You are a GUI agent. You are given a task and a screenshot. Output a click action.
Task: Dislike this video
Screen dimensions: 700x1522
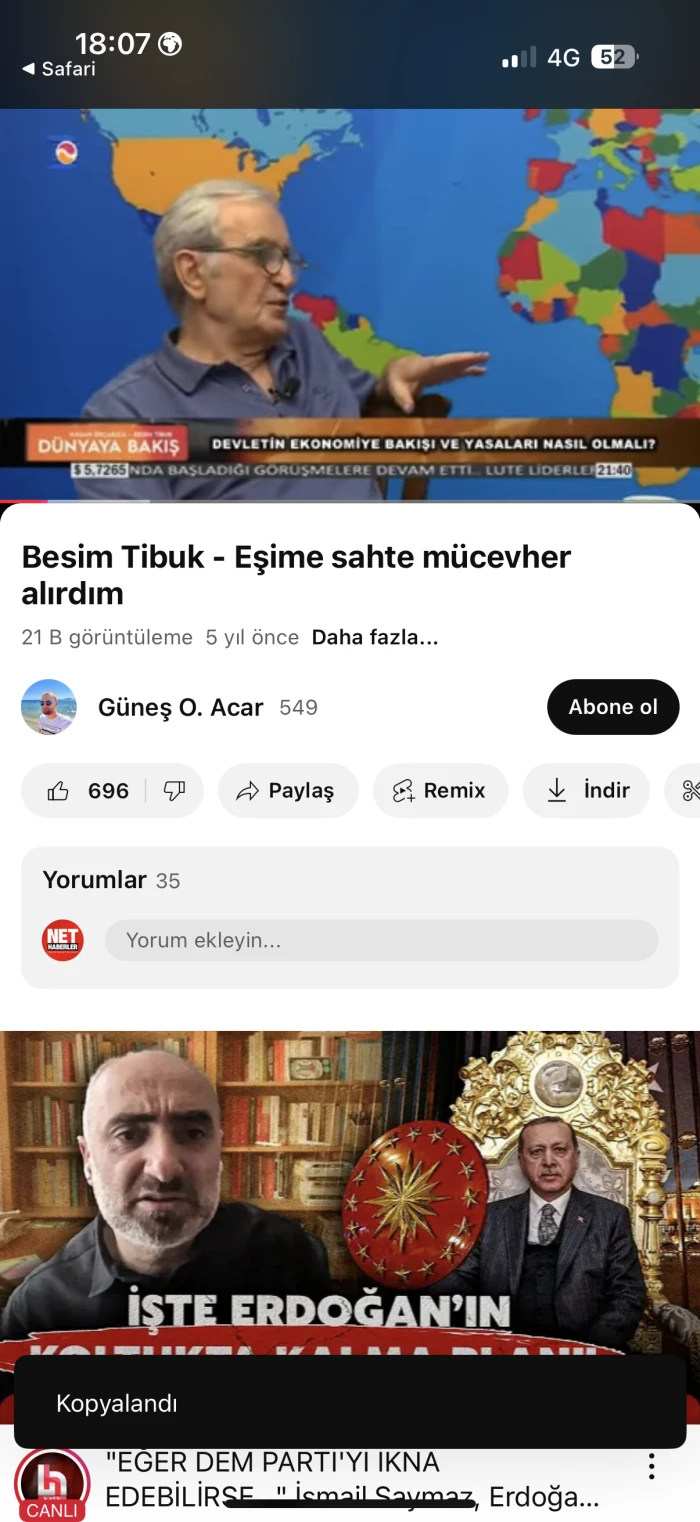[x=175, y=791]
